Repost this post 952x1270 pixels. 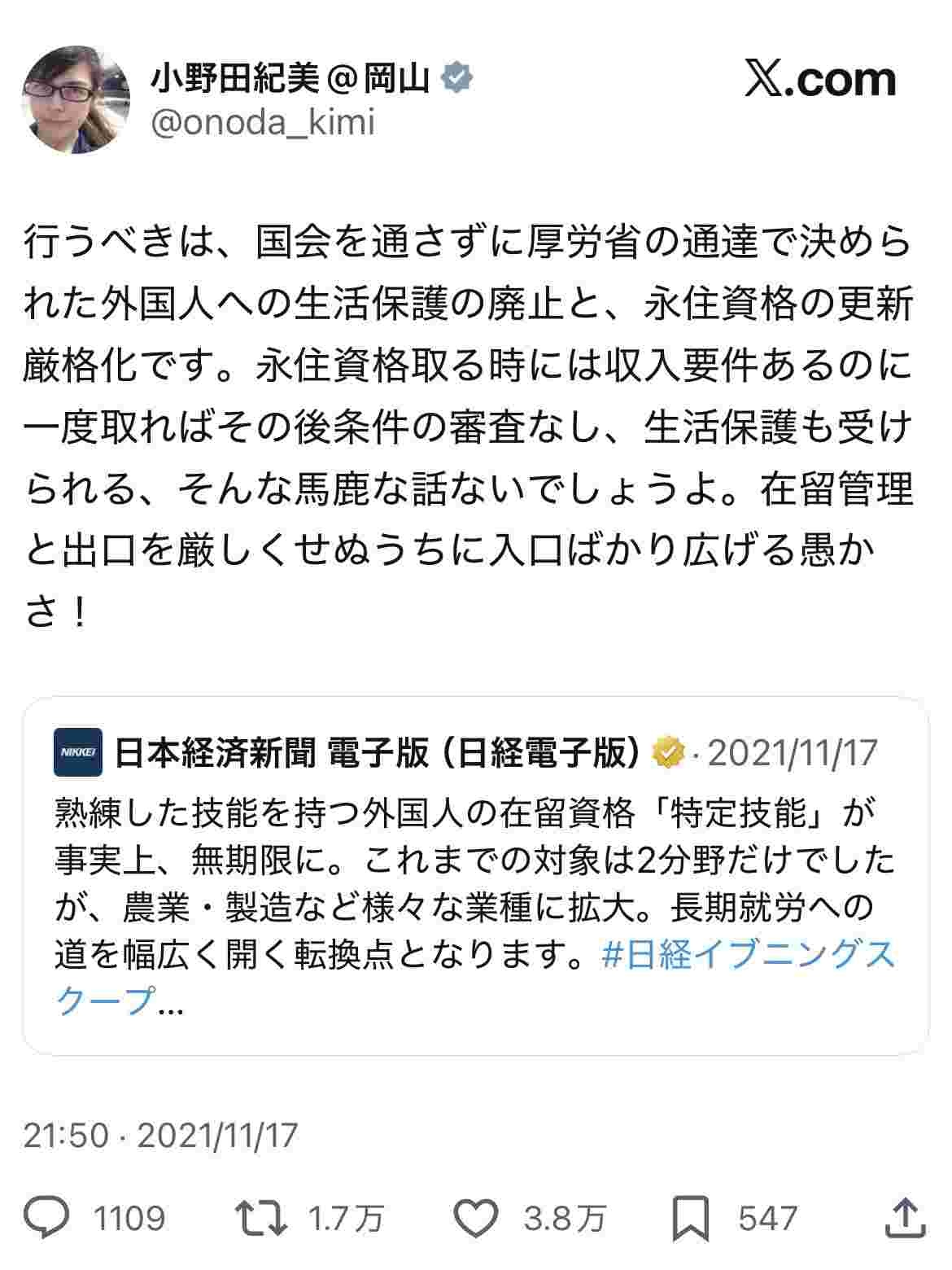point(260,1219)
